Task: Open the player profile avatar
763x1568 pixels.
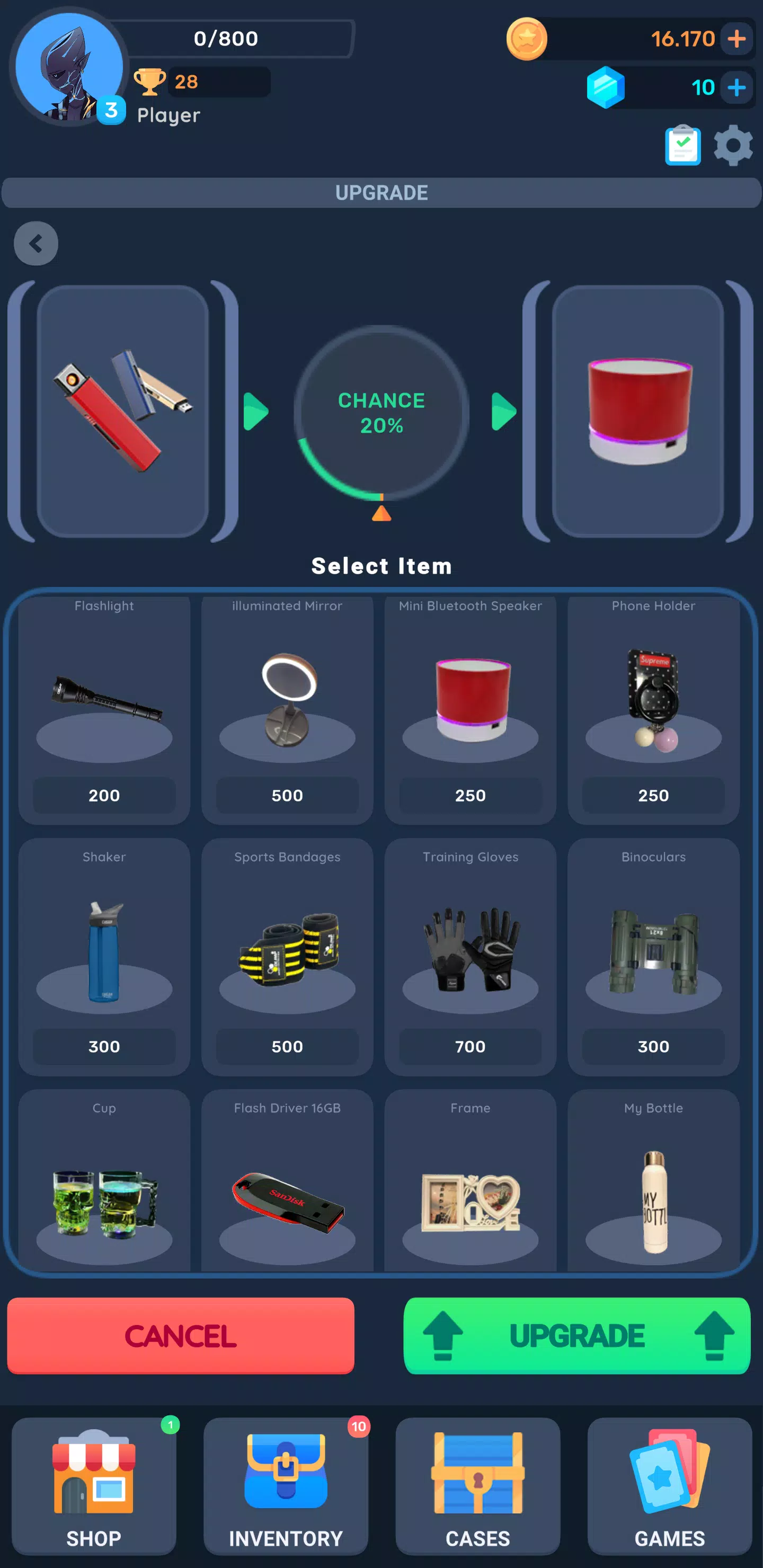Action: tap(68, 66)
